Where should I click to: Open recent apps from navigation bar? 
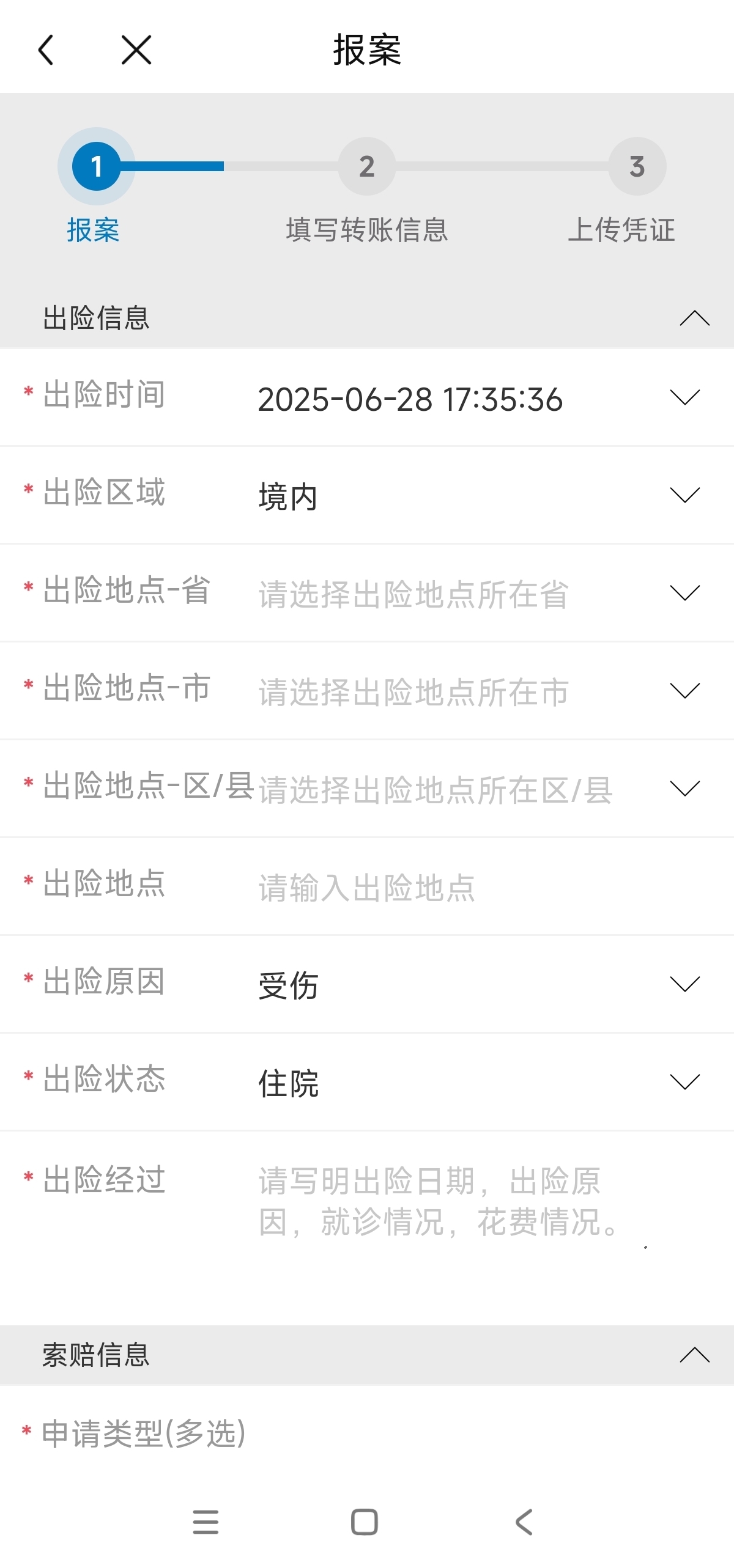click(x=206, y=1522)
